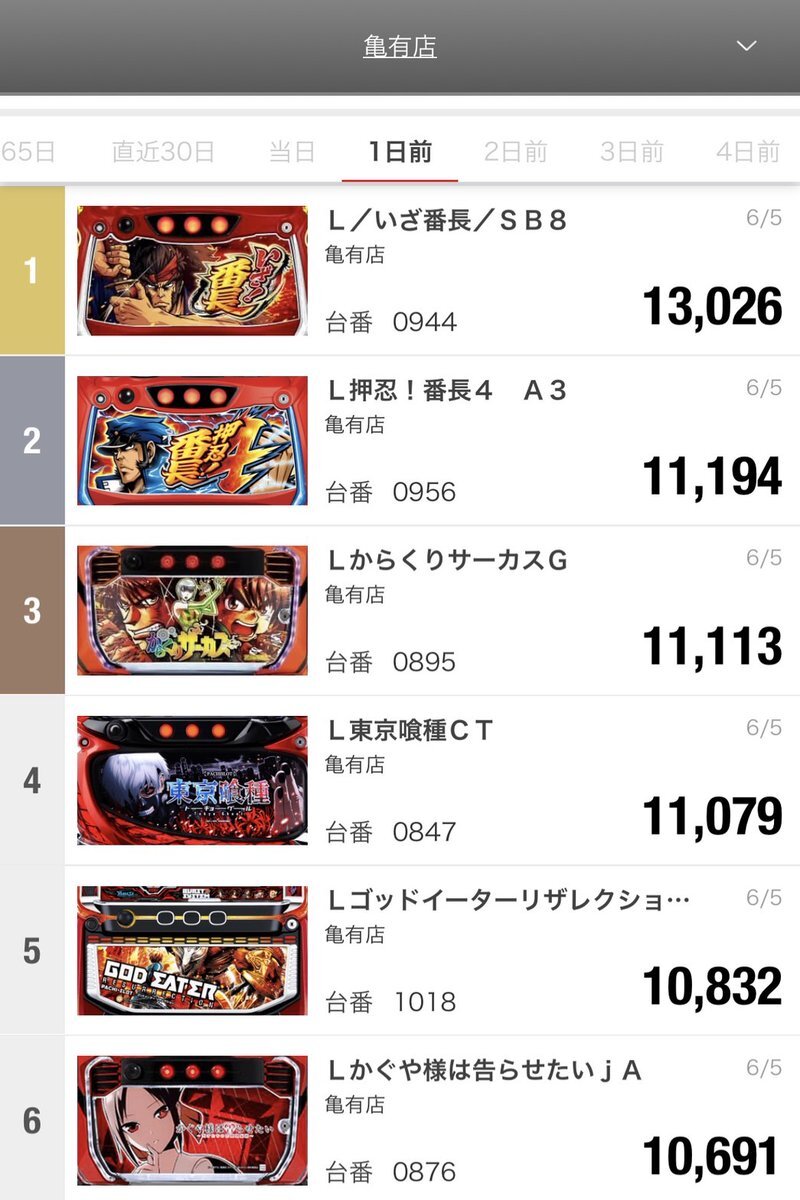Open the 3日前 tab
800x1200 pixels.
[x=632, y=152]
